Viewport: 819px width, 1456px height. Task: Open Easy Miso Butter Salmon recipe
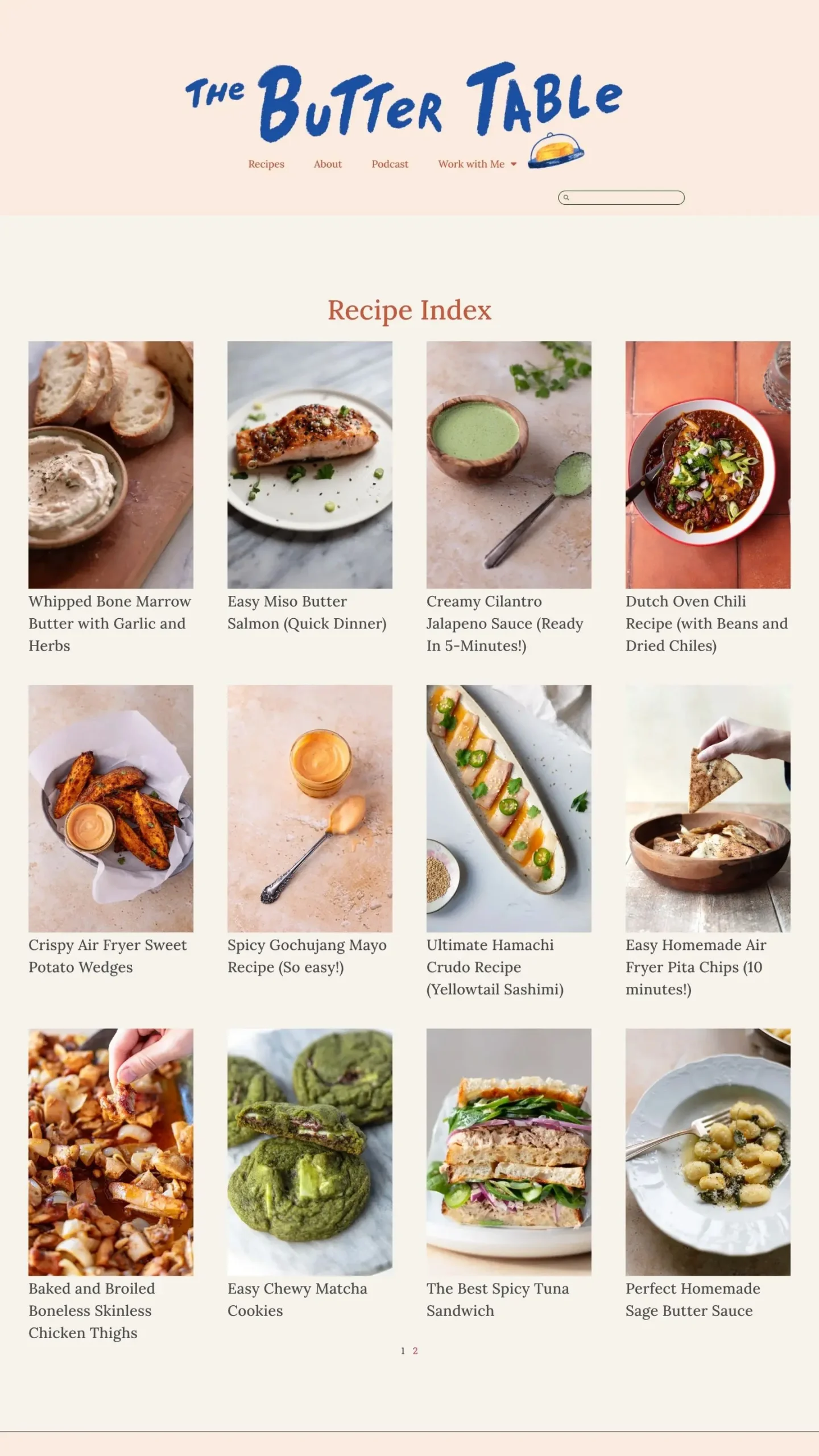307,613
